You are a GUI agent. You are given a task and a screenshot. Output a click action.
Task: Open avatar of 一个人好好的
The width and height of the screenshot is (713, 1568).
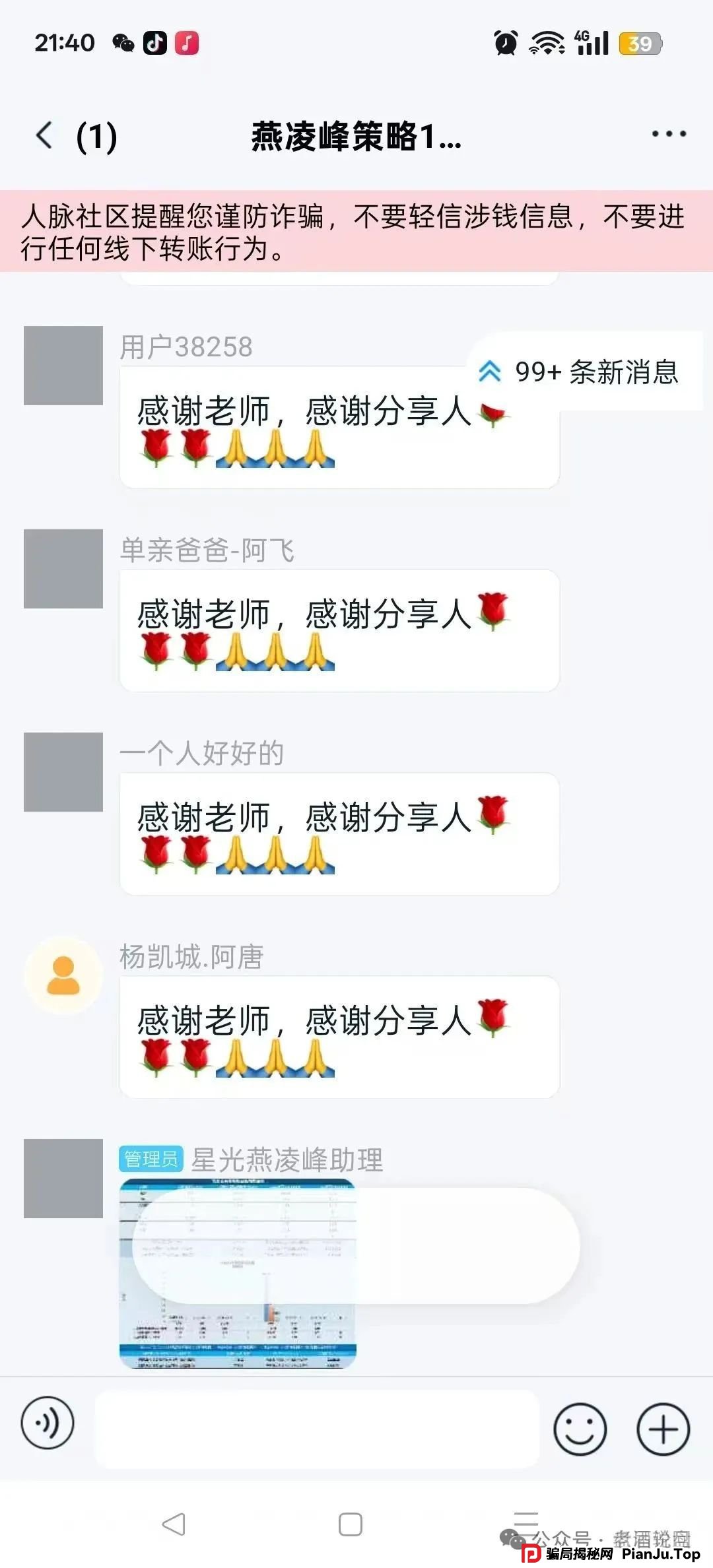coord(63,771)
